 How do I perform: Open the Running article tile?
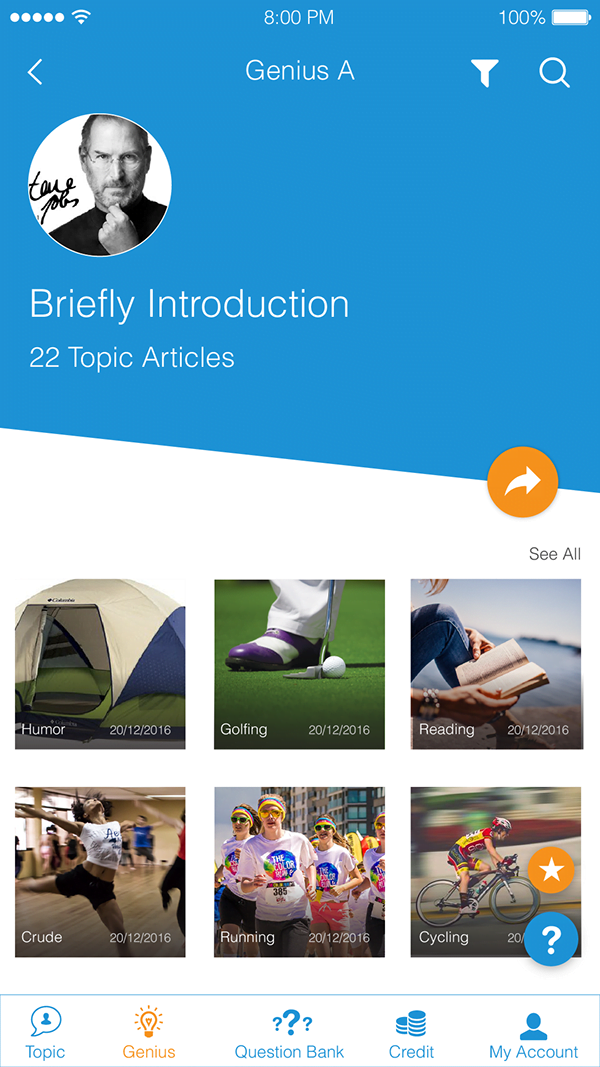click(x=299, y=872)
